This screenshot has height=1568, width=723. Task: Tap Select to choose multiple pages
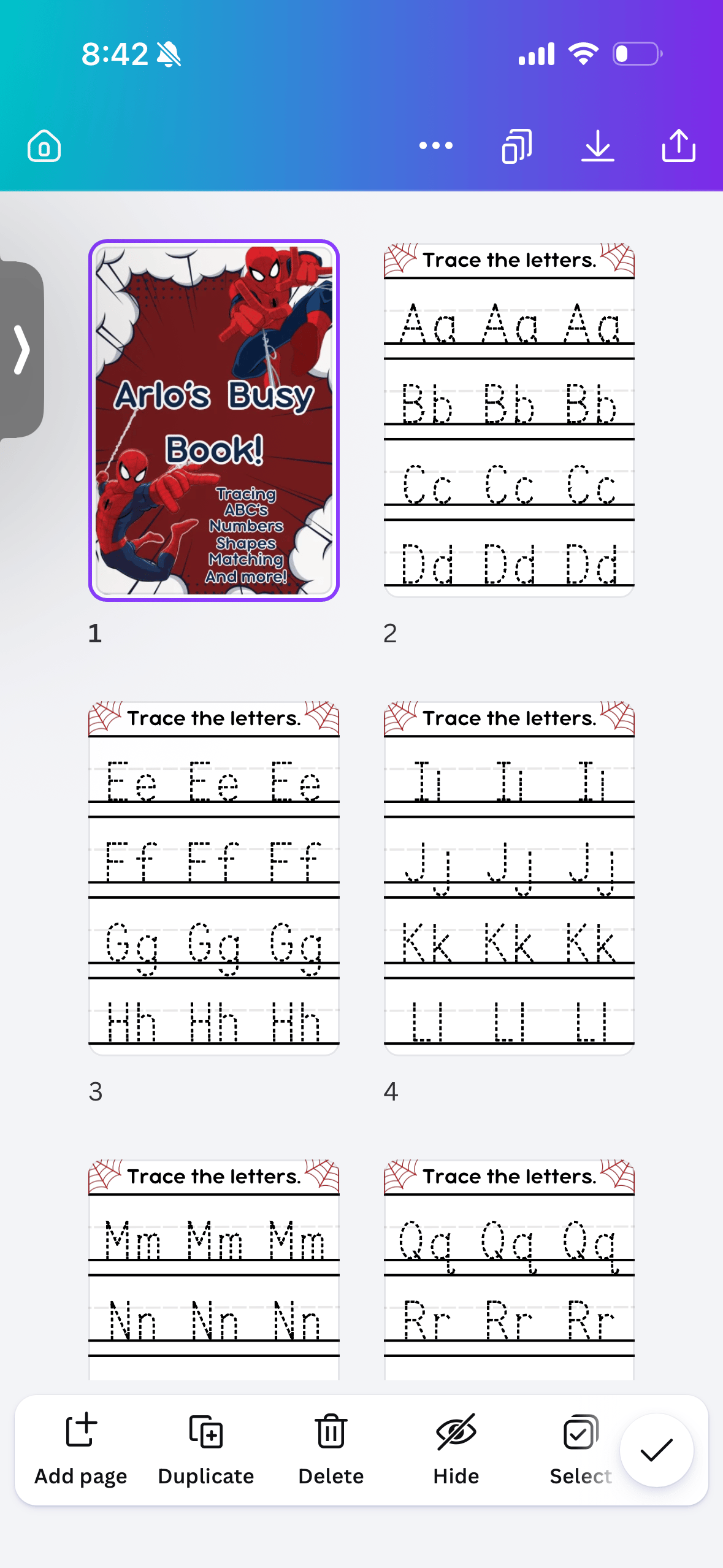pyautogui.click(x=580, y=1450)
